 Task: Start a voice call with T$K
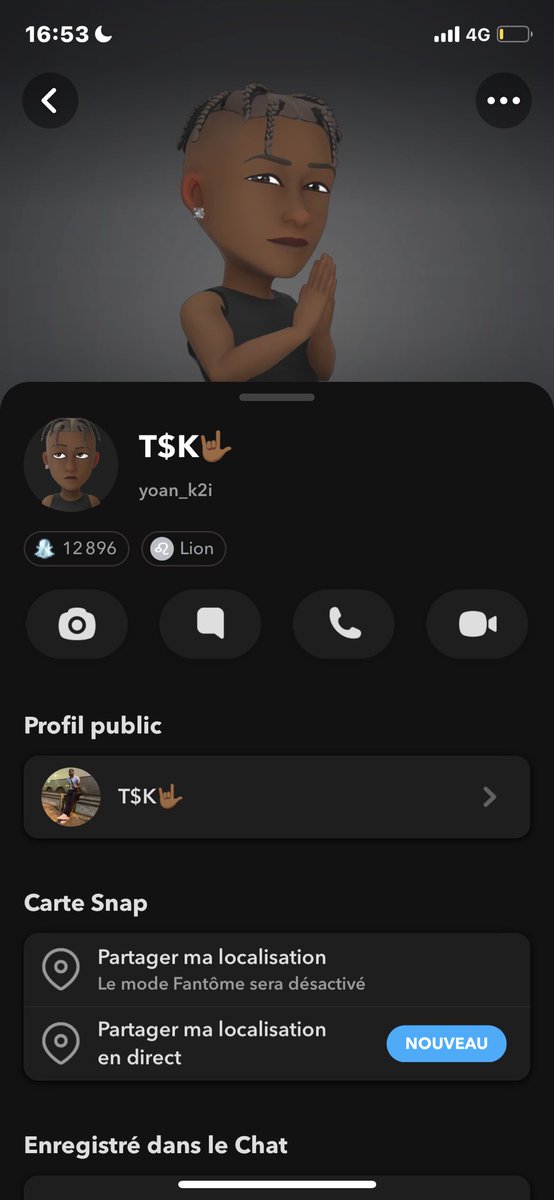[344, 624]
